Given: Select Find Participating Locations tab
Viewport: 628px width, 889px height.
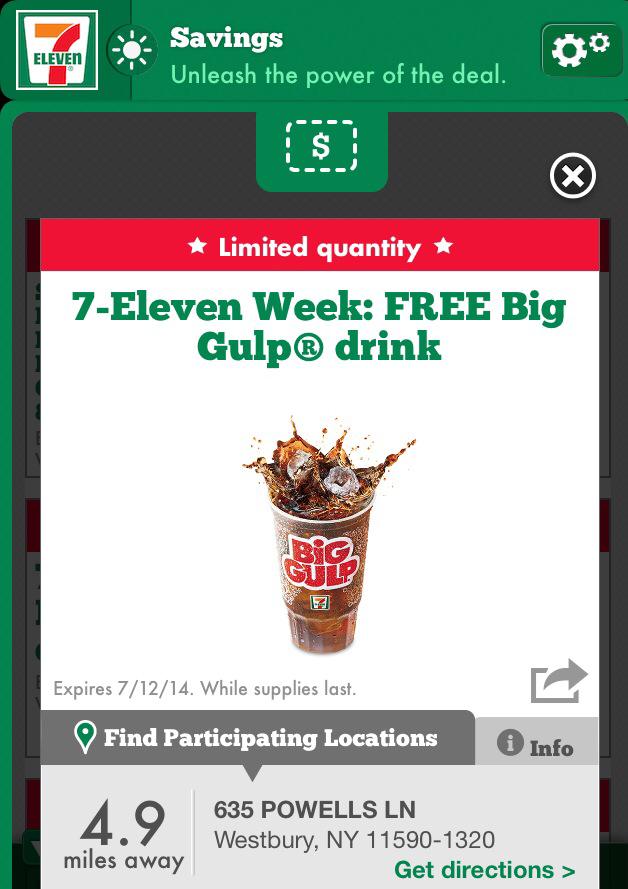Looking at the screenshot, I should (x=257, y=739).
